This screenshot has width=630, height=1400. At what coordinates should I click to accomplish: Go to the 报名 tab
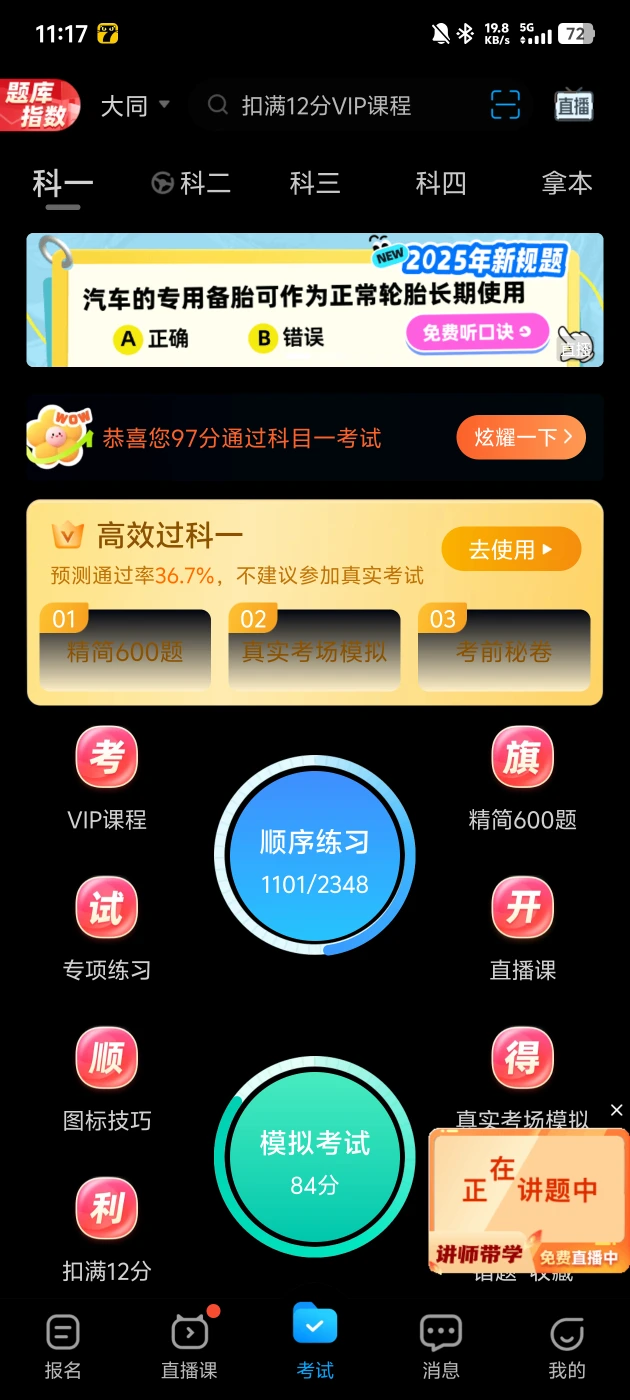coord(63,1346)
